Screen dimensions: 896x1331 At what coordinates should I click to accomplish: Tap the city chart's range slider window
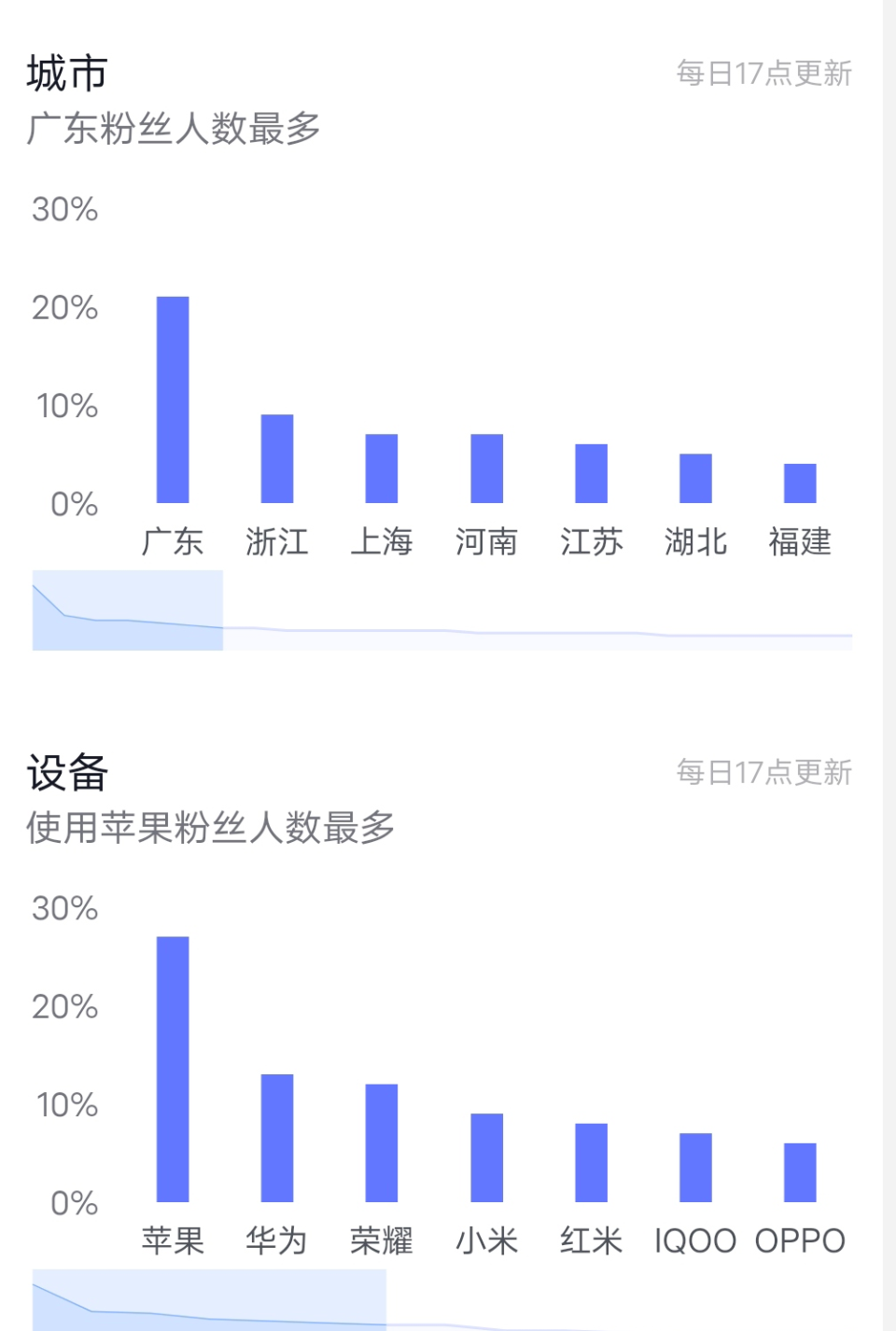click(x=128, y=610)
